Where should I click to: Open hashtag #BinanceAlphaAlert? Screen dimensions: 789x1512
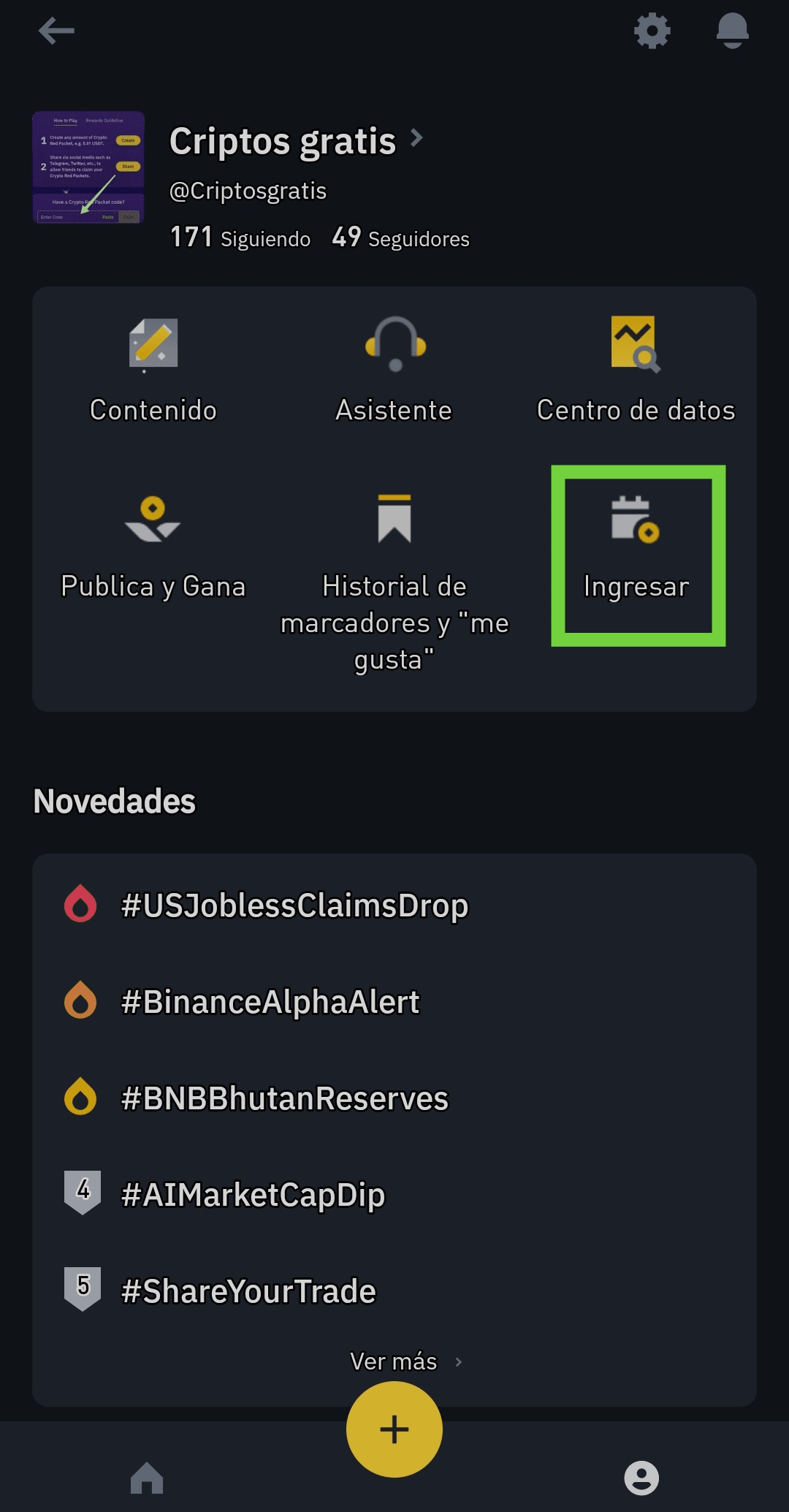(270, 1001)
